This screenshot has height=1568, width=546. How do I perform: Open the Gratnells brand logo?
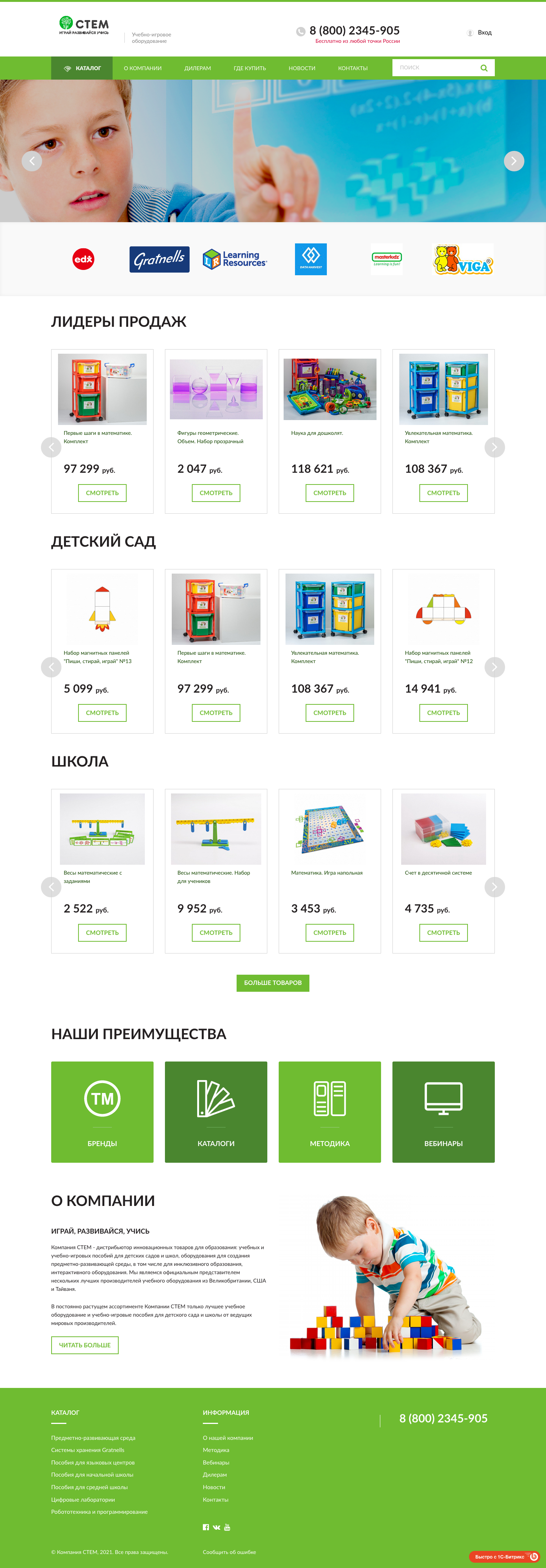(160, 259)
